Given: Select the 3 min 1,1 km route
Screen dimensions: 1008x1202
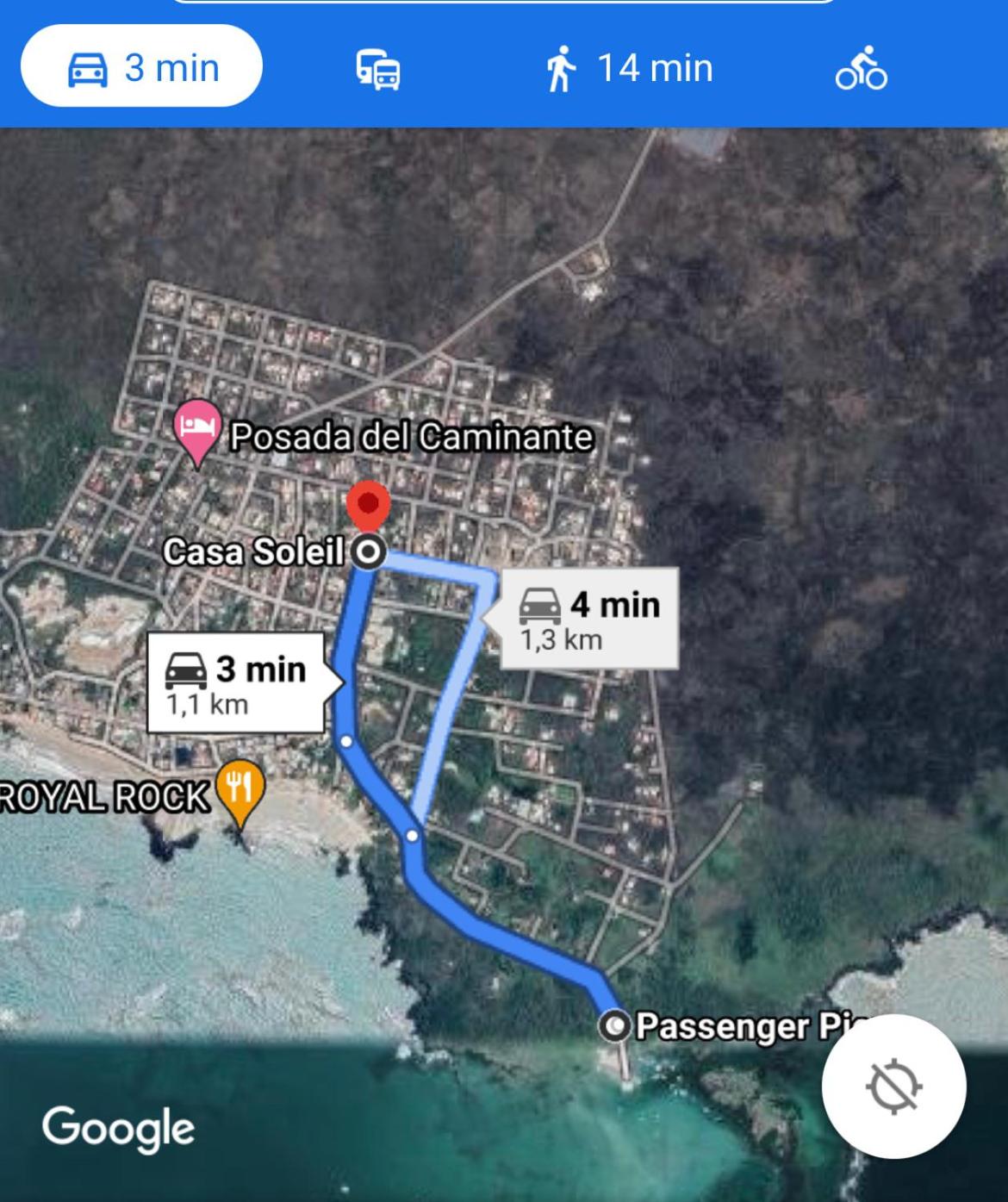Looking at the screenshot, I should (x=236, y=683).
